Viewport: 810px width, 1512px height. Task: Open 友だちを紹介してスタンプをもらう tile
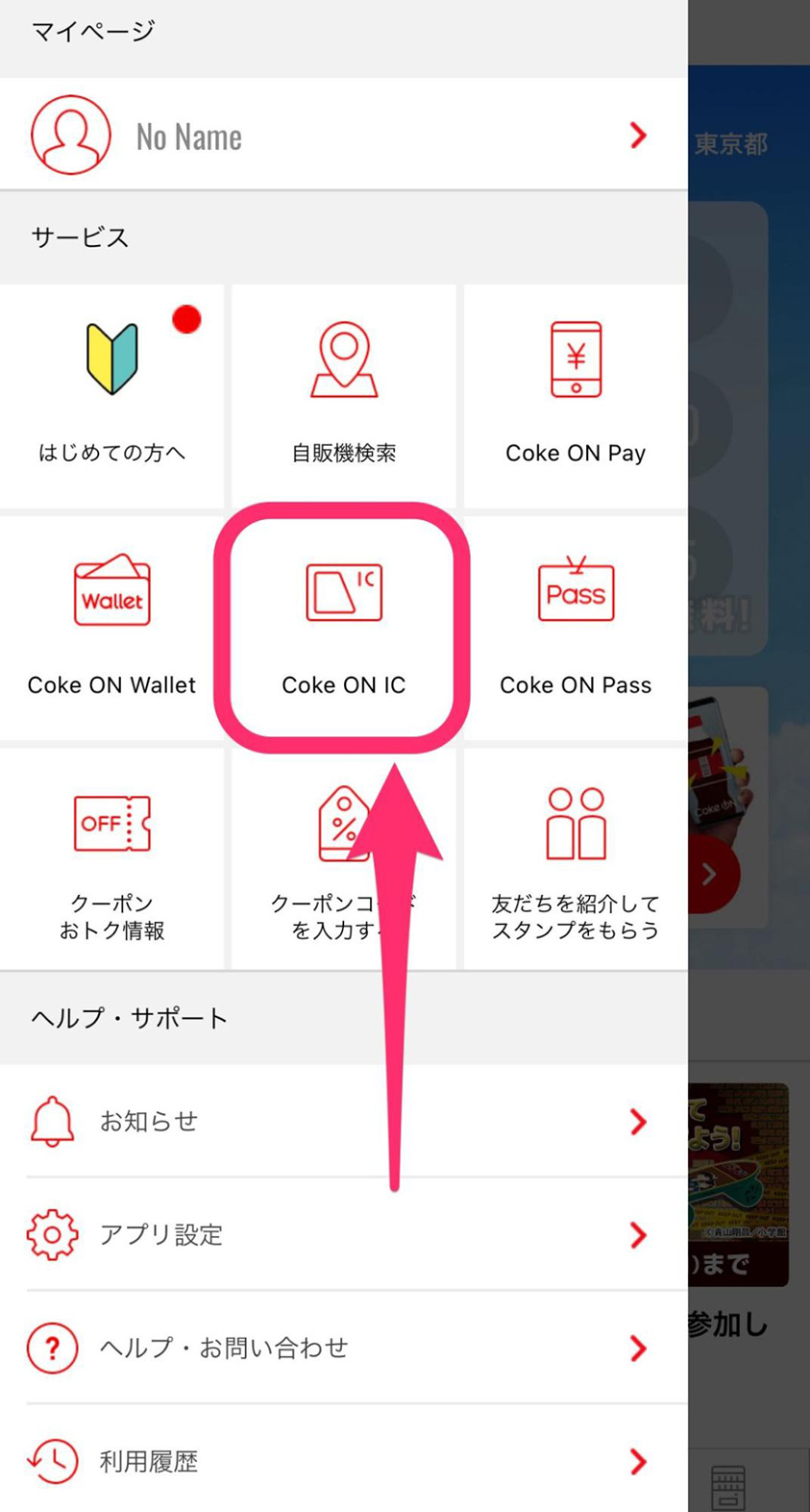(x=576, y=860)
